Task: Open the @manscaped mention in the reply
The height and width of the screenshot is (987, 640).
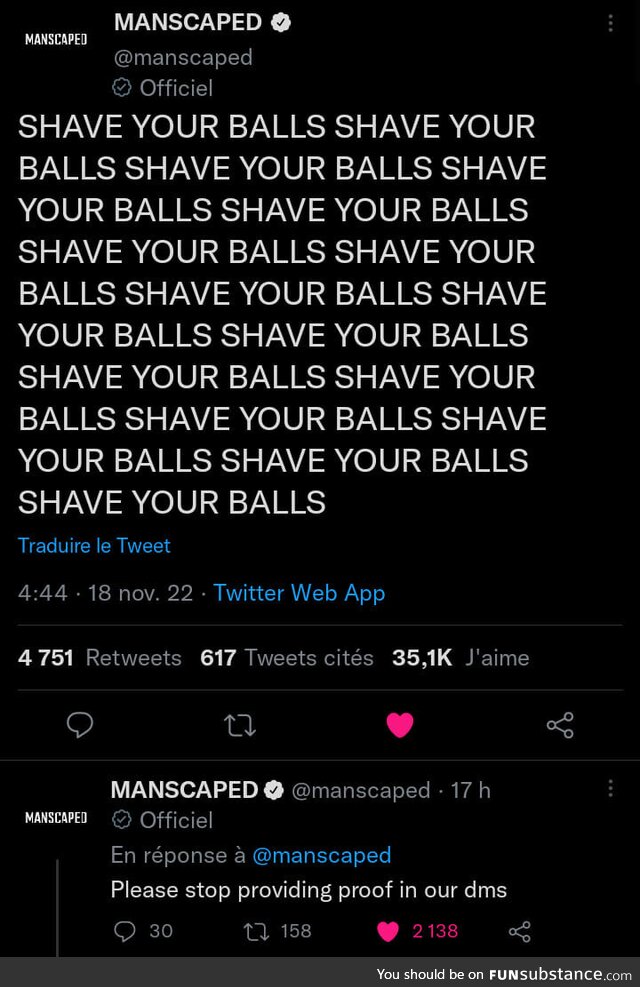Action: [x=321, y=855]
